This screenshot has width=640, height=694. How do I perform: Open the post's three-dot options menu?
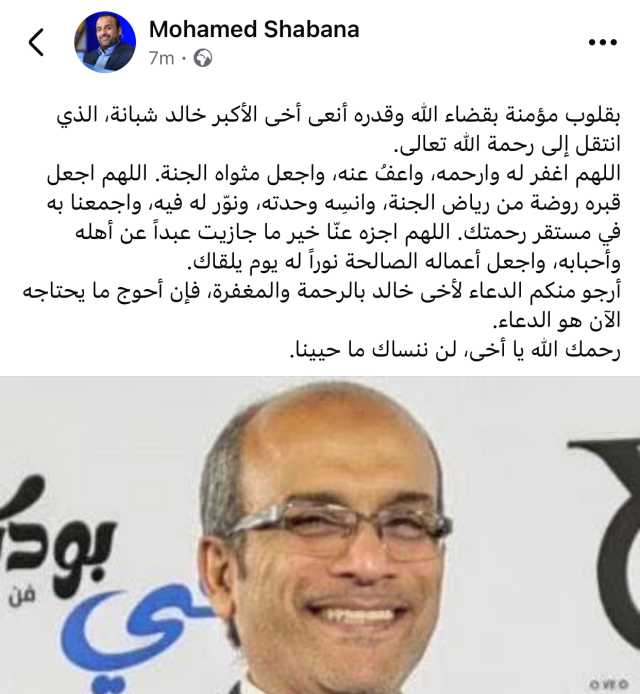pyautogui.click(x=603, y=43)
